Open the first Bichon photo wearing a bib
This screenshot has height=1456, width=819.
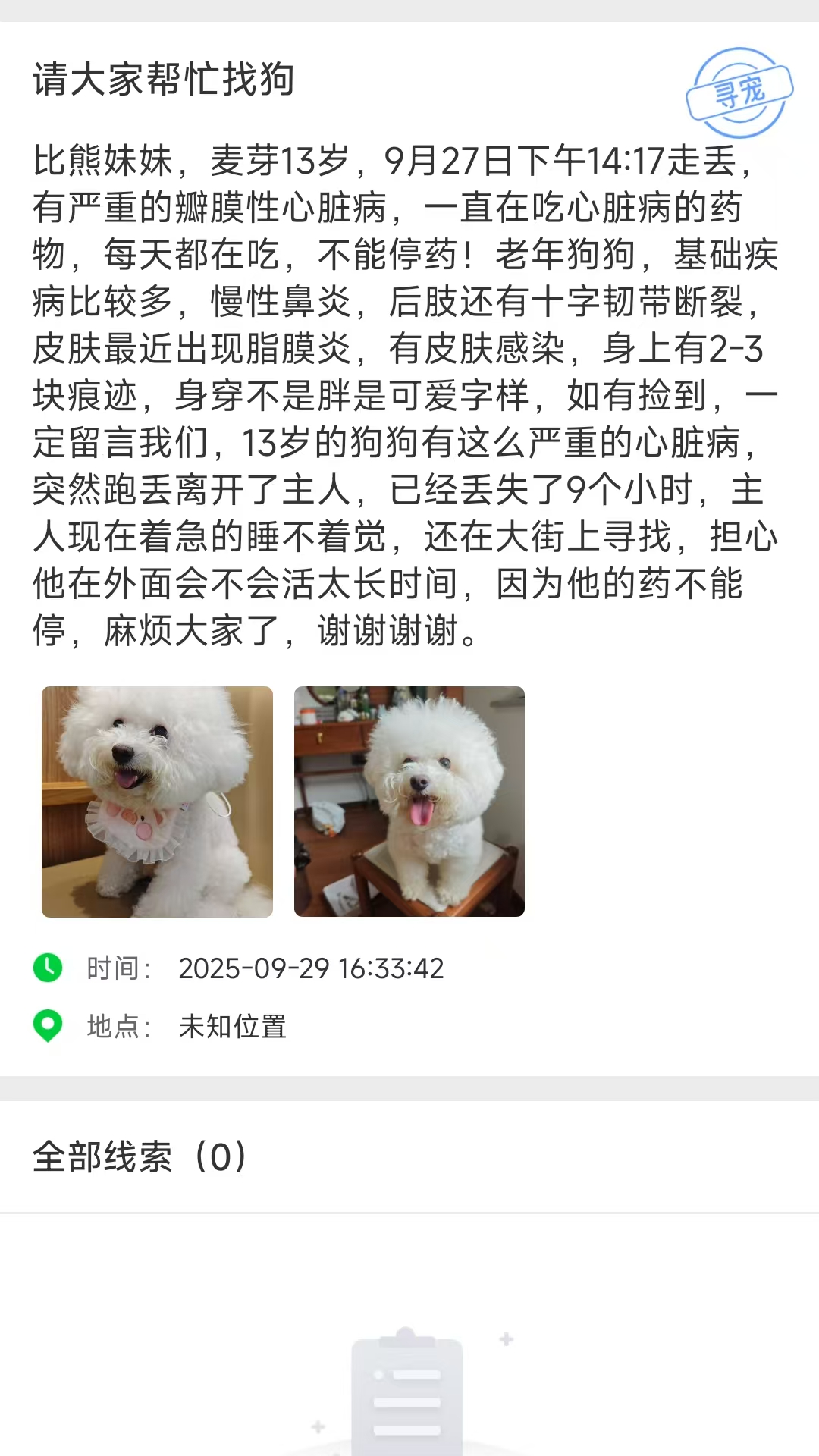pos(157,802)
